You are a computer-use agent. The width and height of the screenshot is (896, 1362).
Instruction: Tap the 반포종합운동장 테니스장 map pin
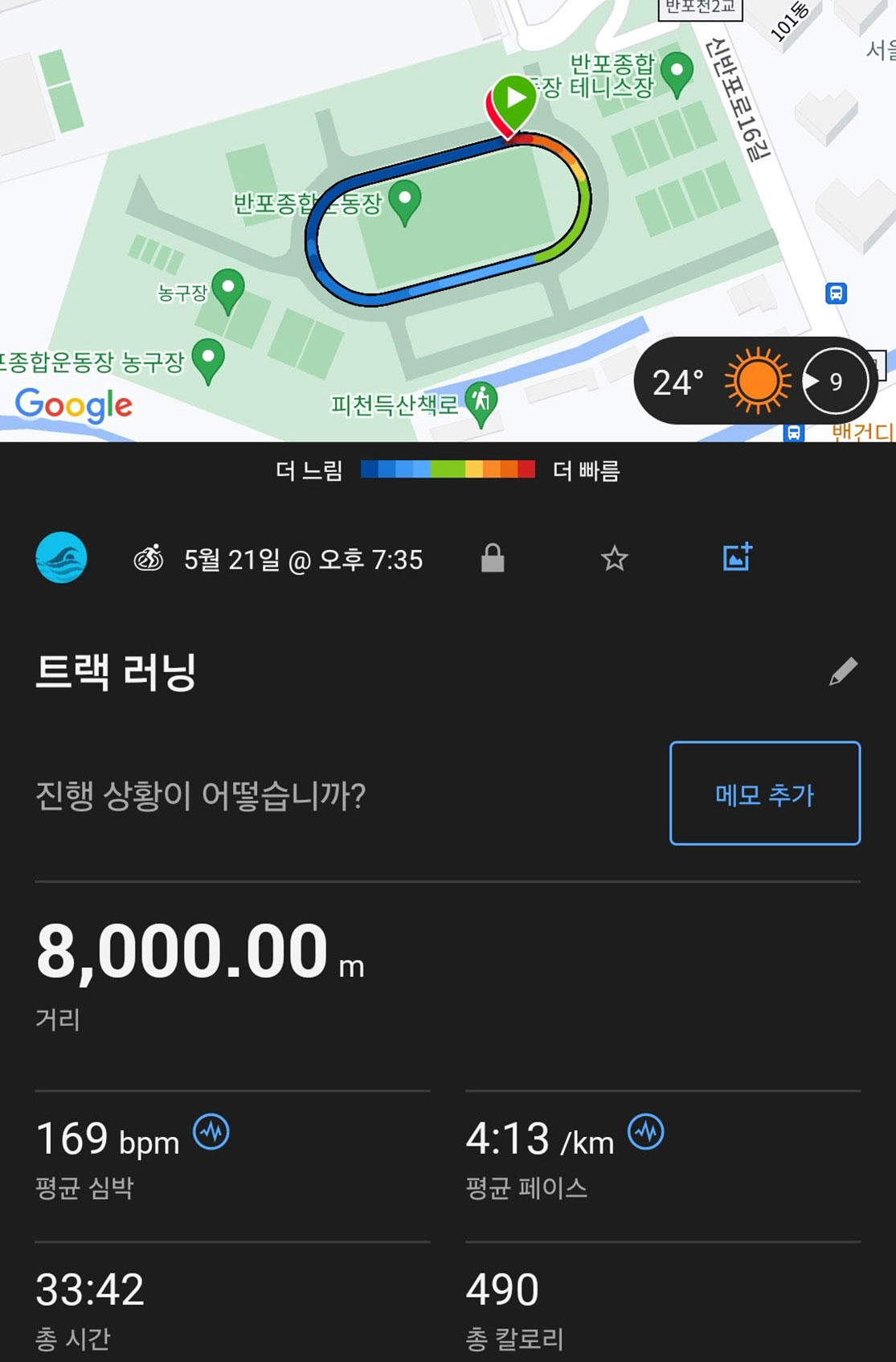677,72
